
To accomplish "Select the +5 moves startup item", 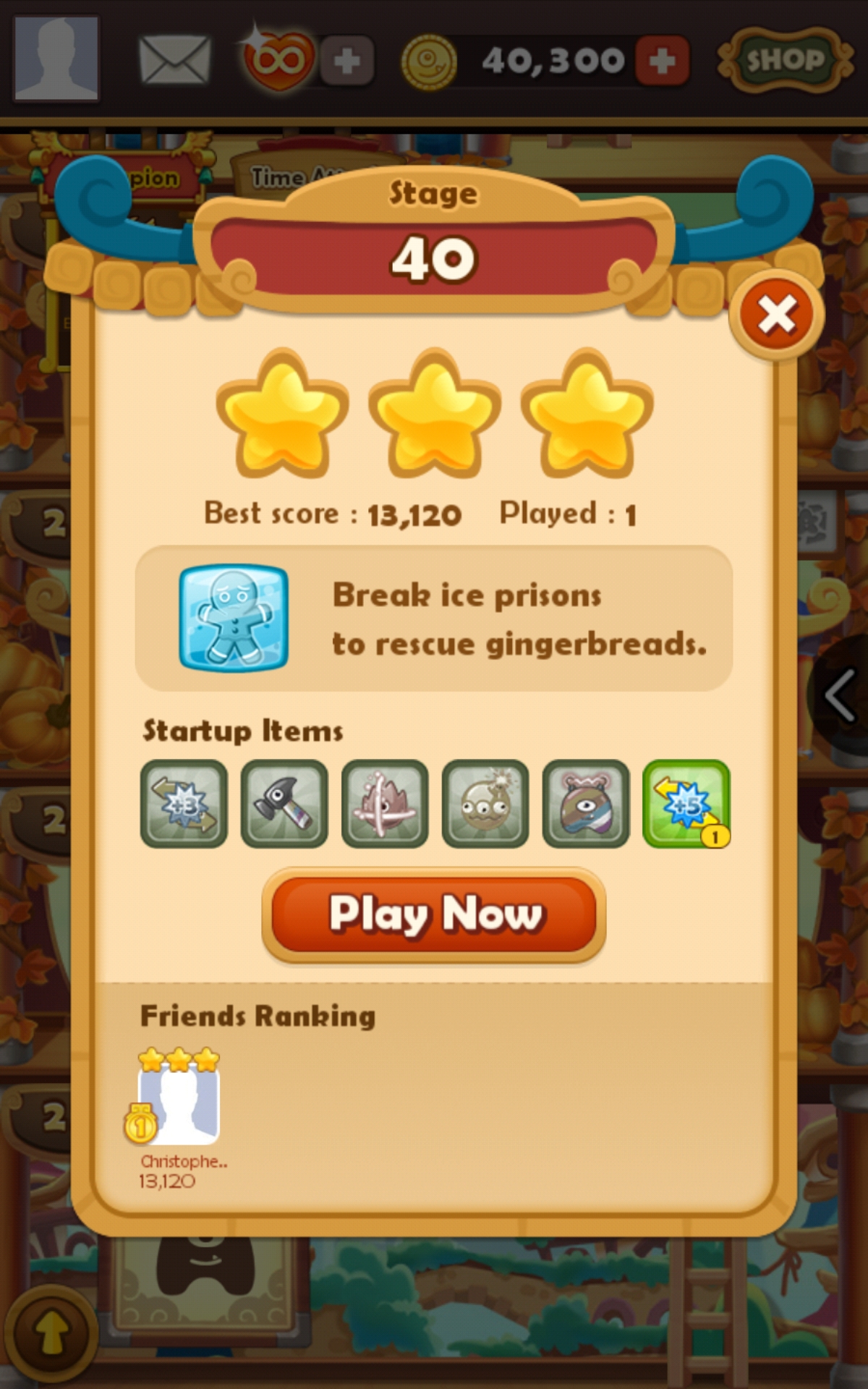I will [686, 804].
